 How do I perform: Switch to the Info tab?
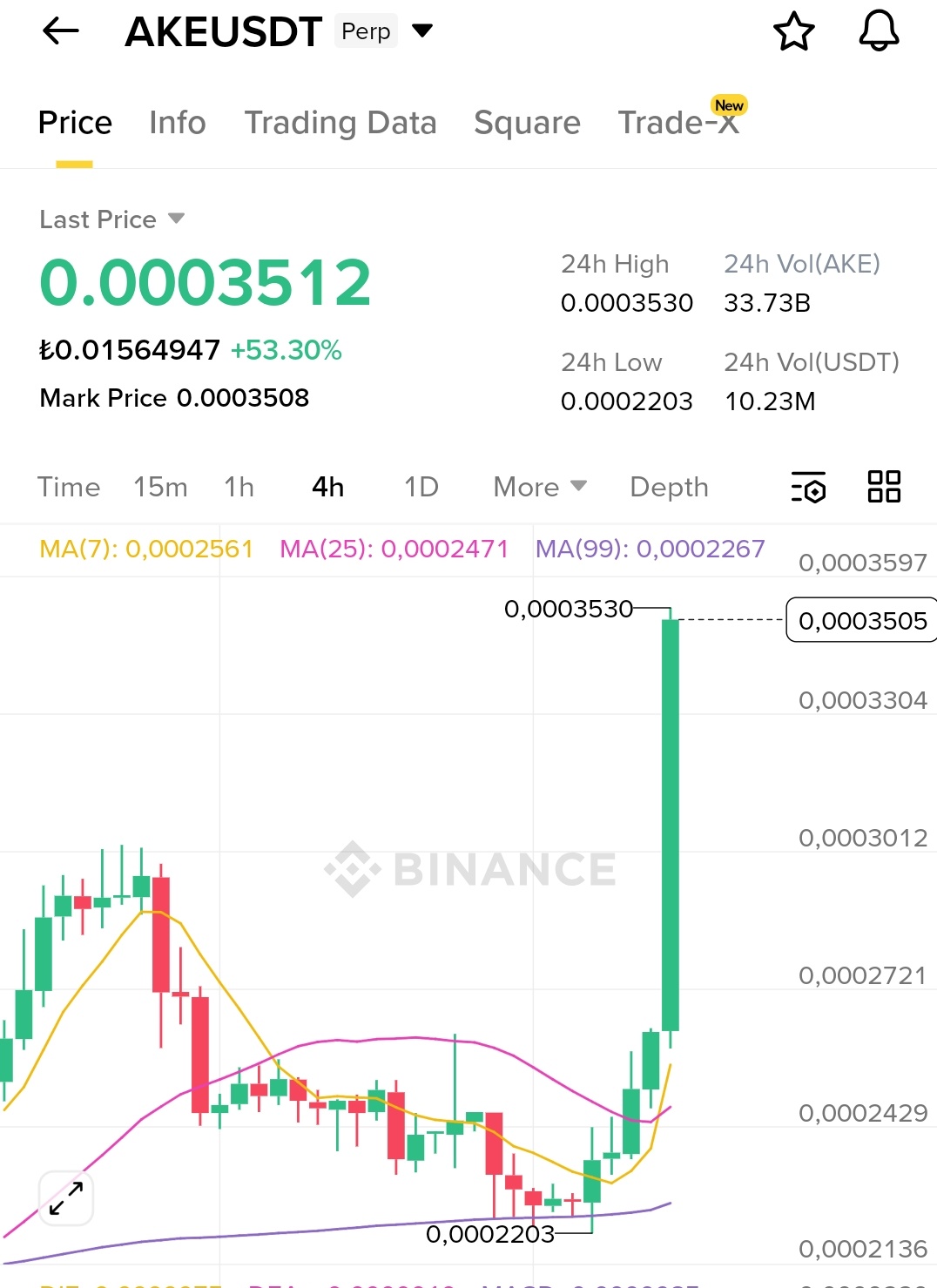[x=177, y=123]
